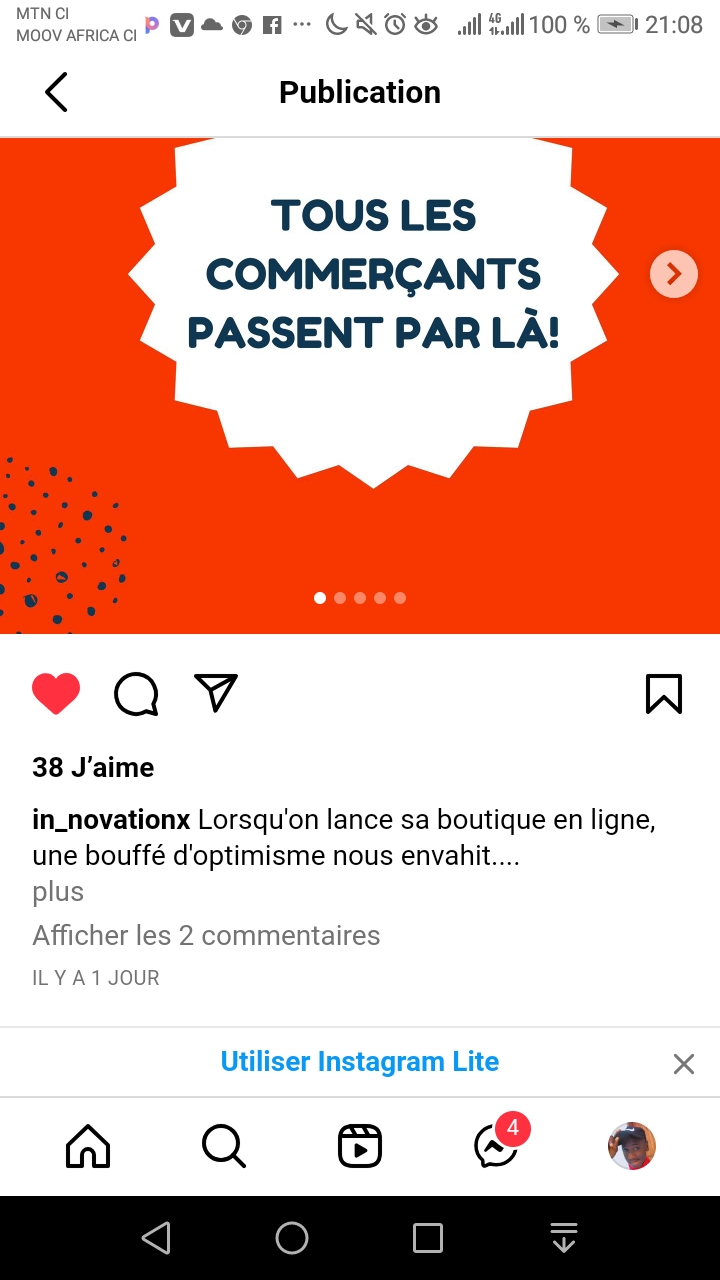Unlike the in_novationx post
This screenshot has width=720, height=1280.
56,693
